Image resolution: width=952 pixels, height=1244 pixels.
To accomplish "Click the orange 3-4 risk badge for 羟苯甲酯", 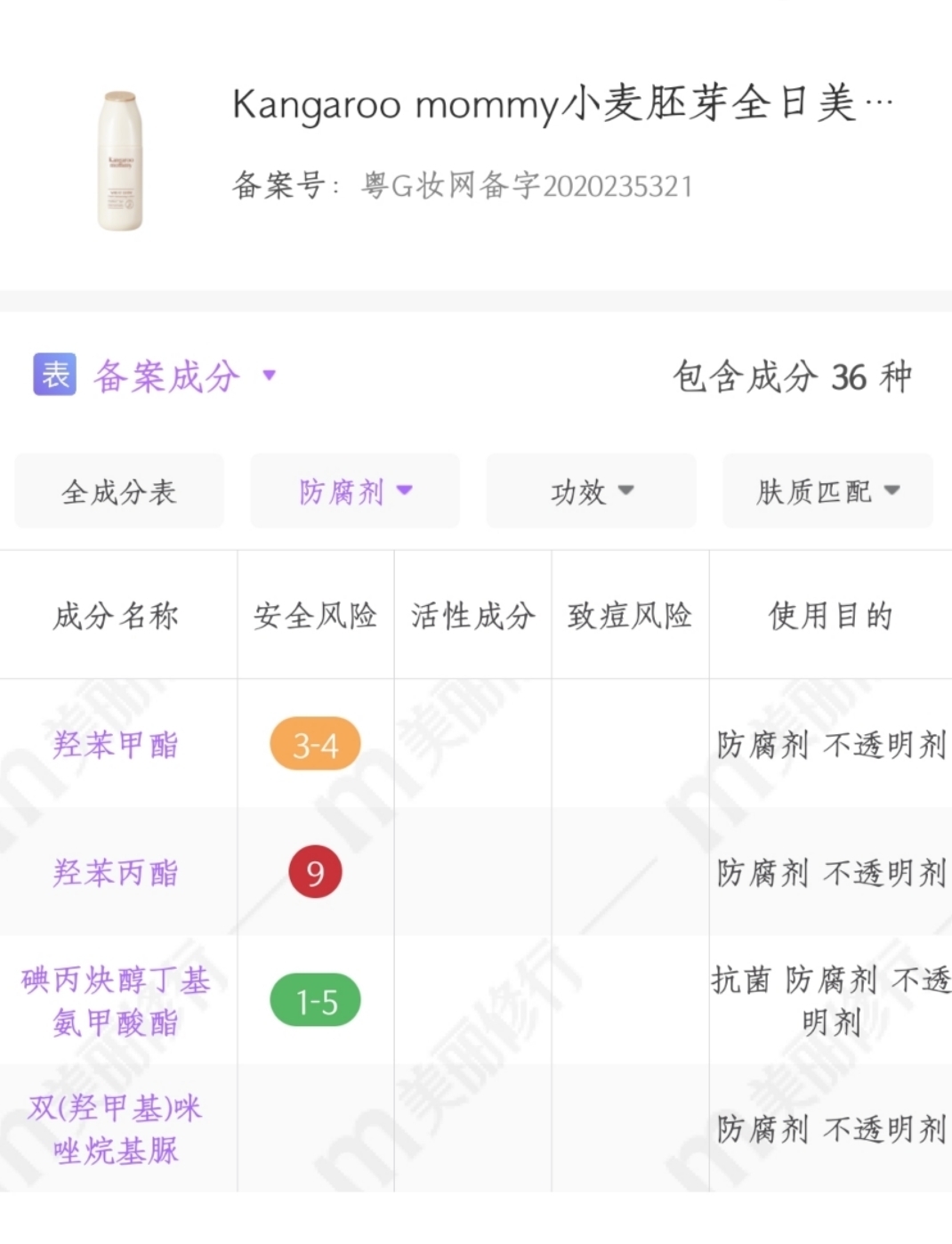I will [x=315, y=744].
